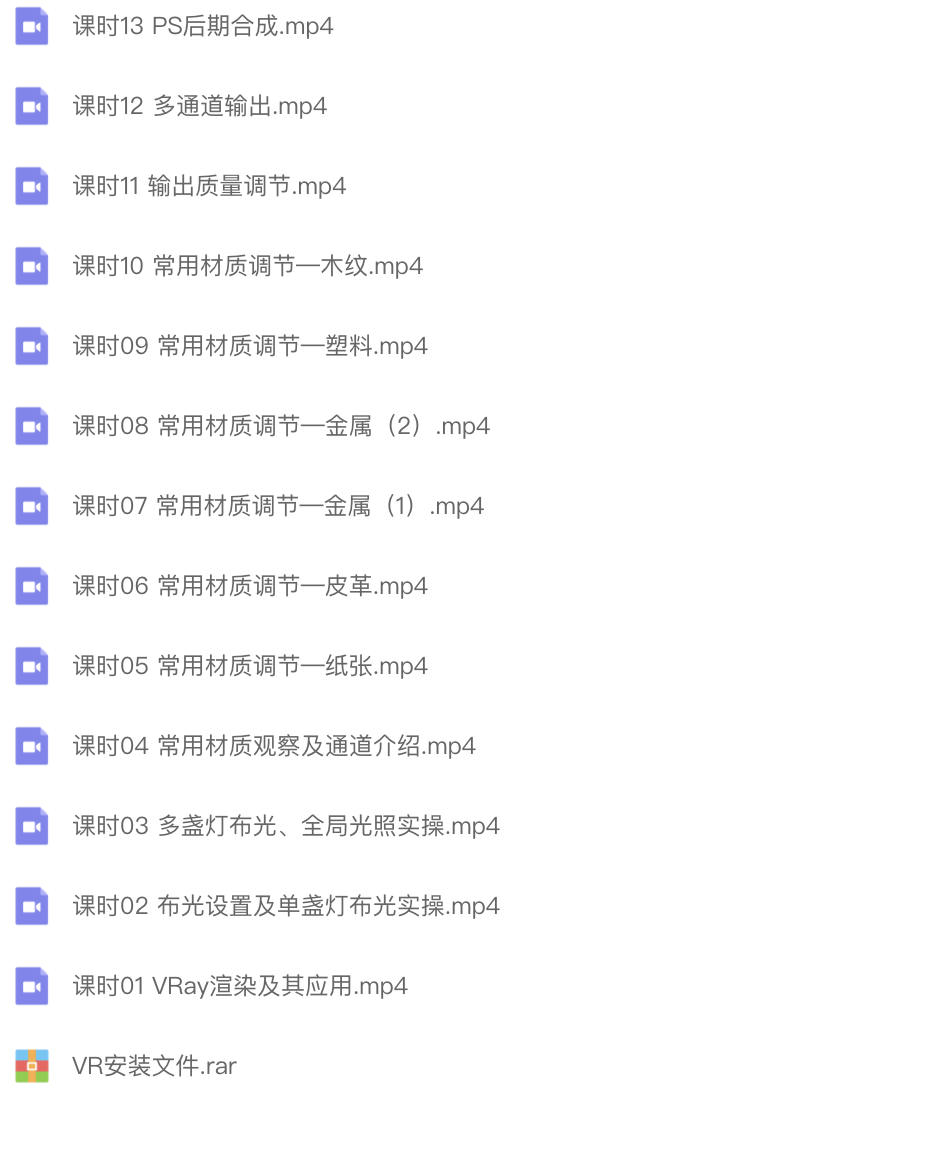Play 课时12 多通道输出.mp4
This screenshot has height=1168, width=942.
200,106
